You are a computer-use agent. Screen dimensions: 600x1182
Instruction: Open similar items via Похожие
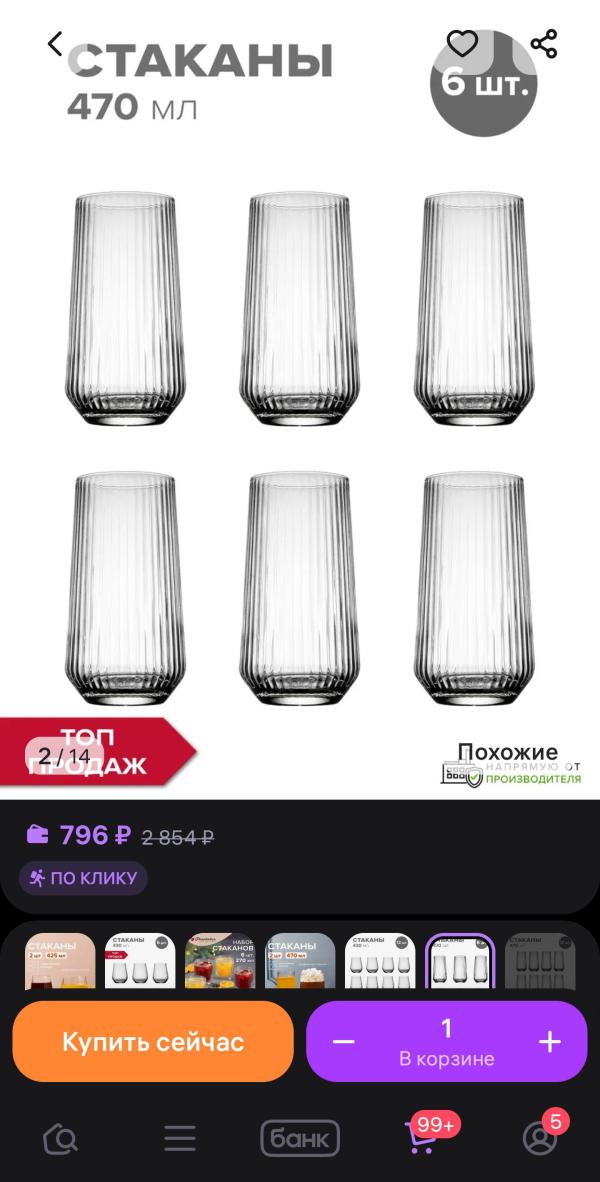point(508,752)
